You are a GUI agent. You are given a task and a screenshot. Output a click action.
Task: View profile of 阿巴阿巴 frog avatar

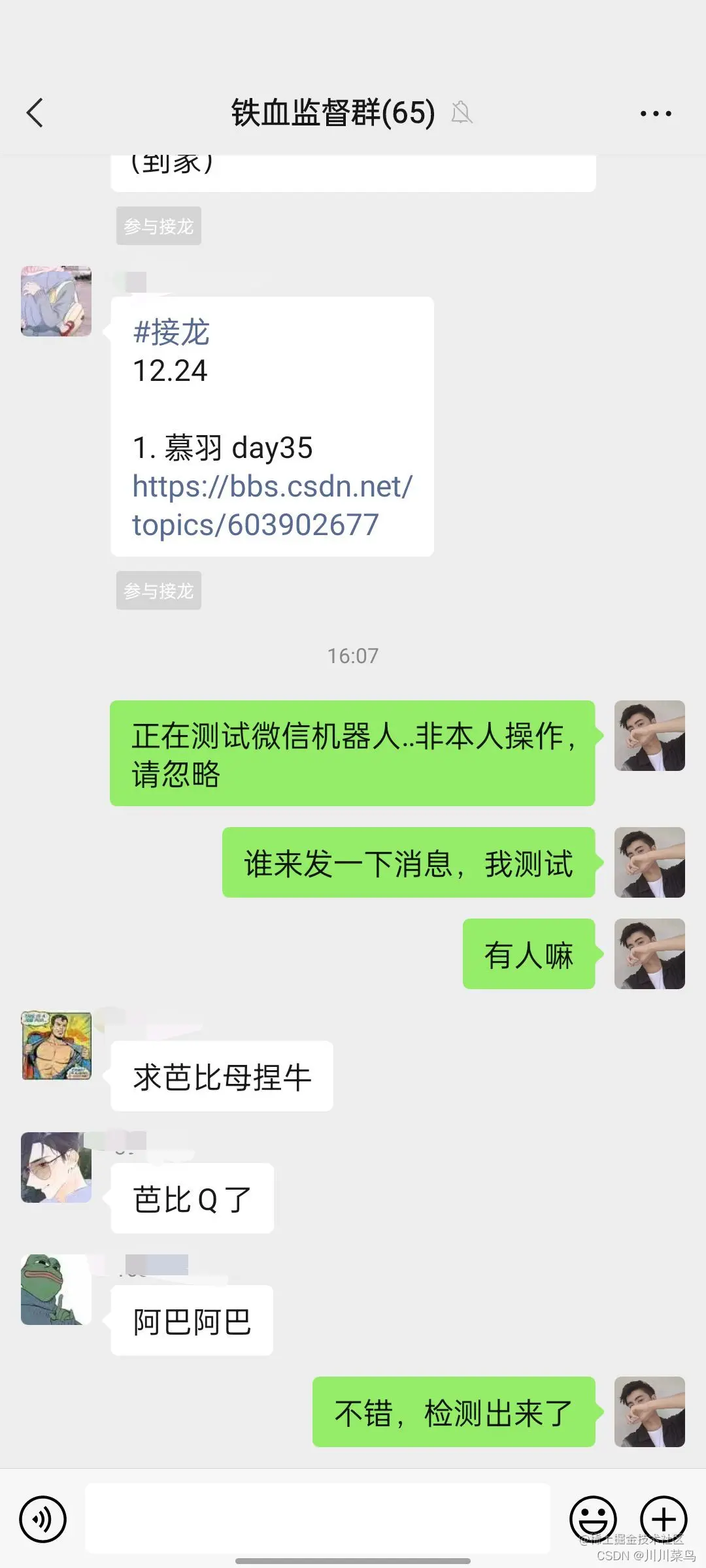click(56, 1290)
